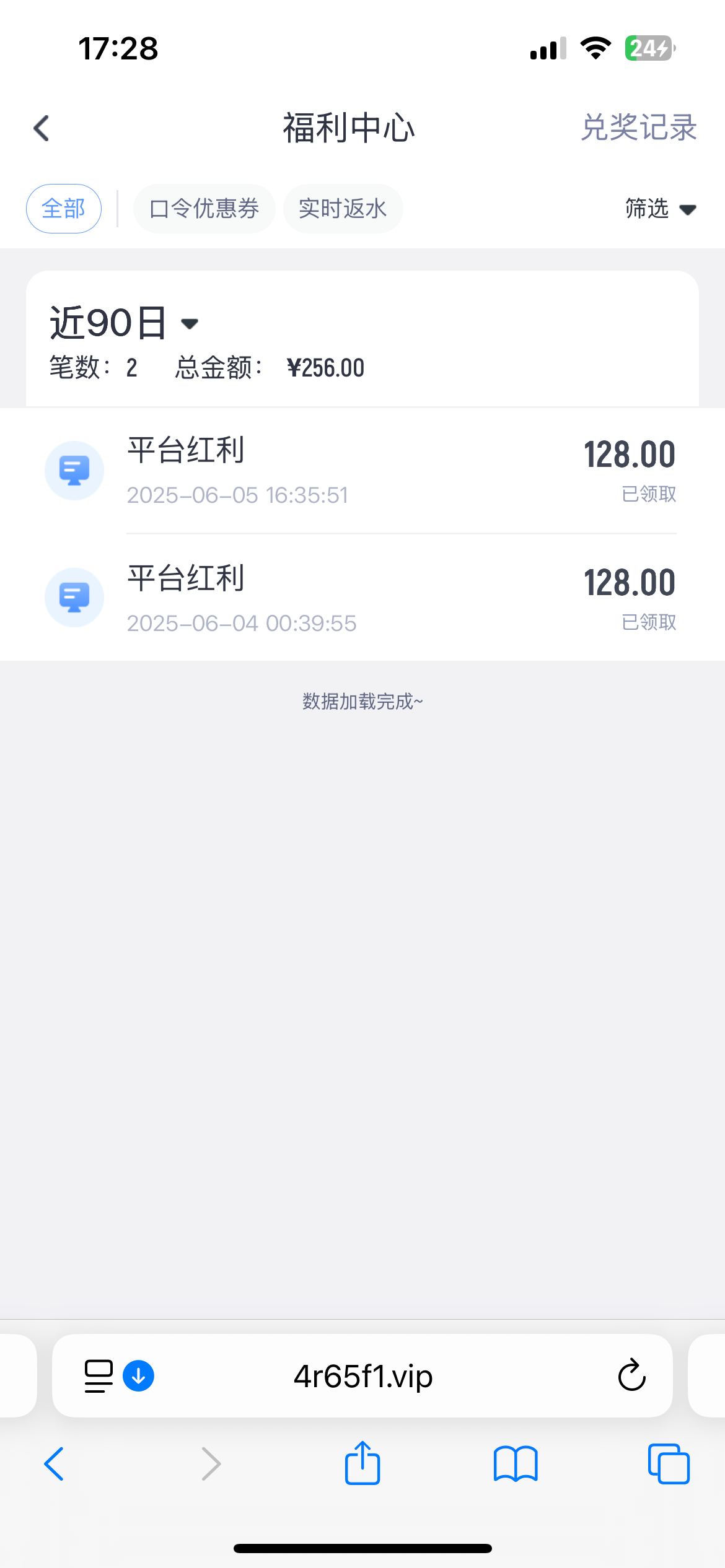
Task: Open Safari bookmarks
Action: pos(516,1464)
